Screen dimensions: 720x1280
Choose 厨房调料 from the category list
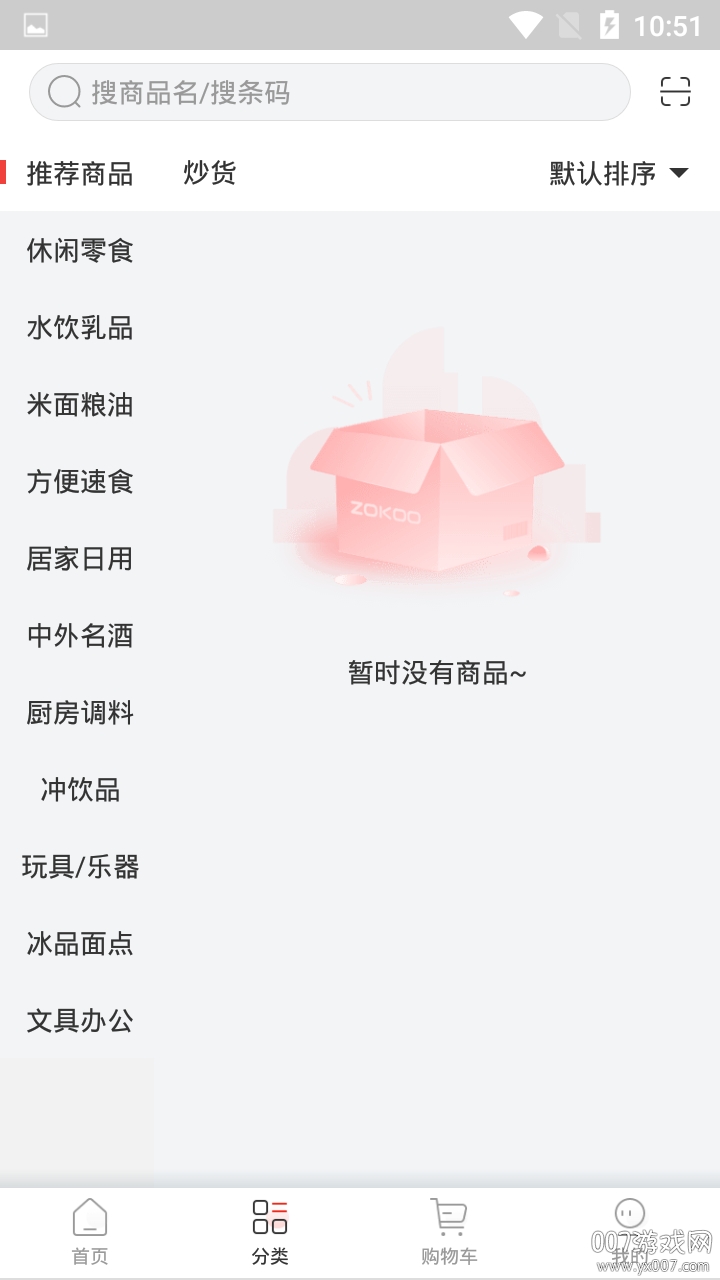click(x=79, y=713)
